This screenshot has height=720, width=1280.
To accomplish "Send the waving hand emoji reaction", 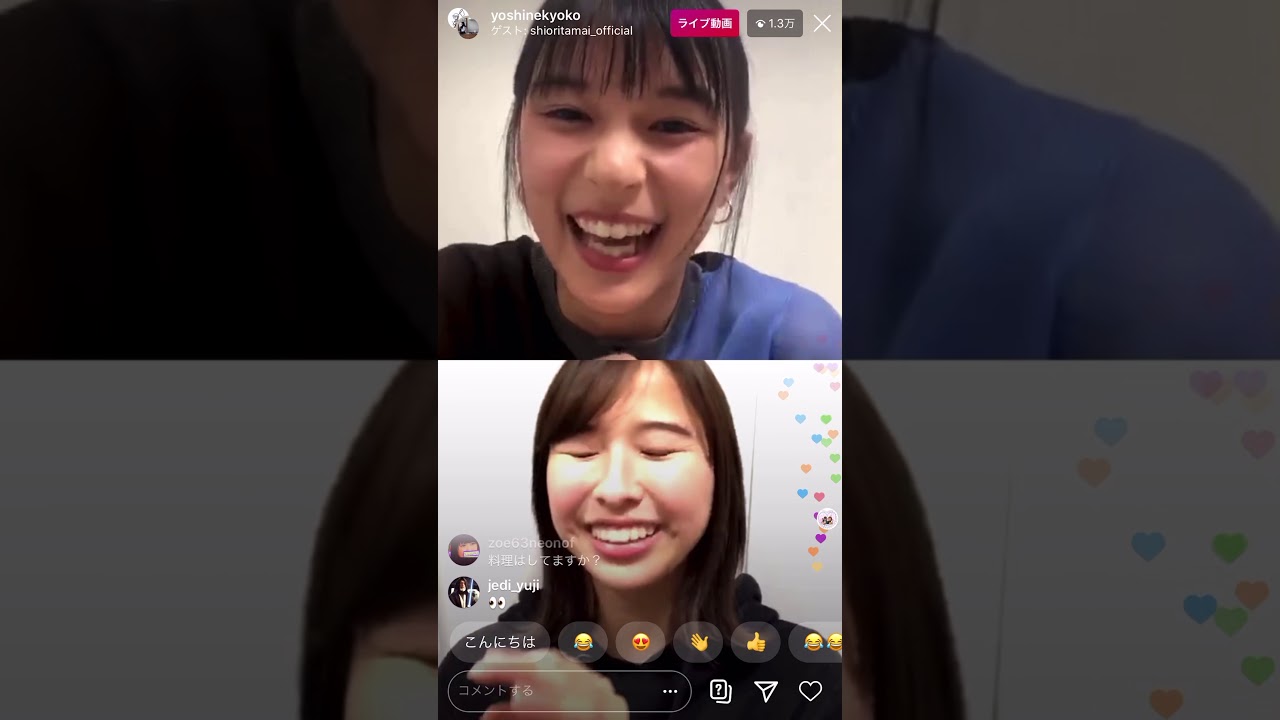I will tap(698, 642).
